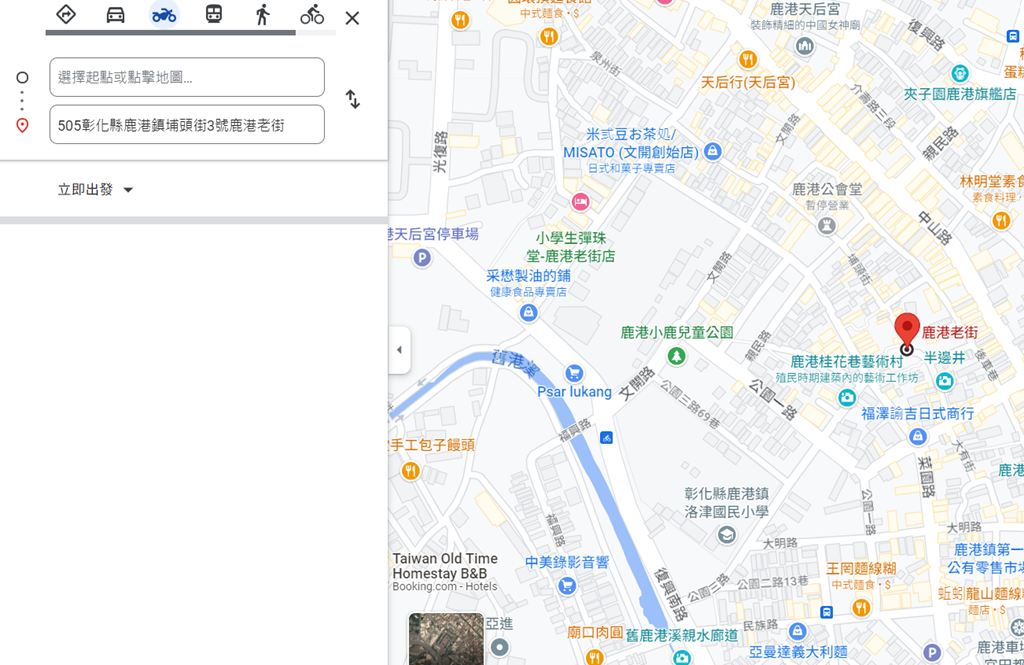Open the 洛津國民小學 school marker
This screenshot has width=1024, height=665.
coord(726,535)
